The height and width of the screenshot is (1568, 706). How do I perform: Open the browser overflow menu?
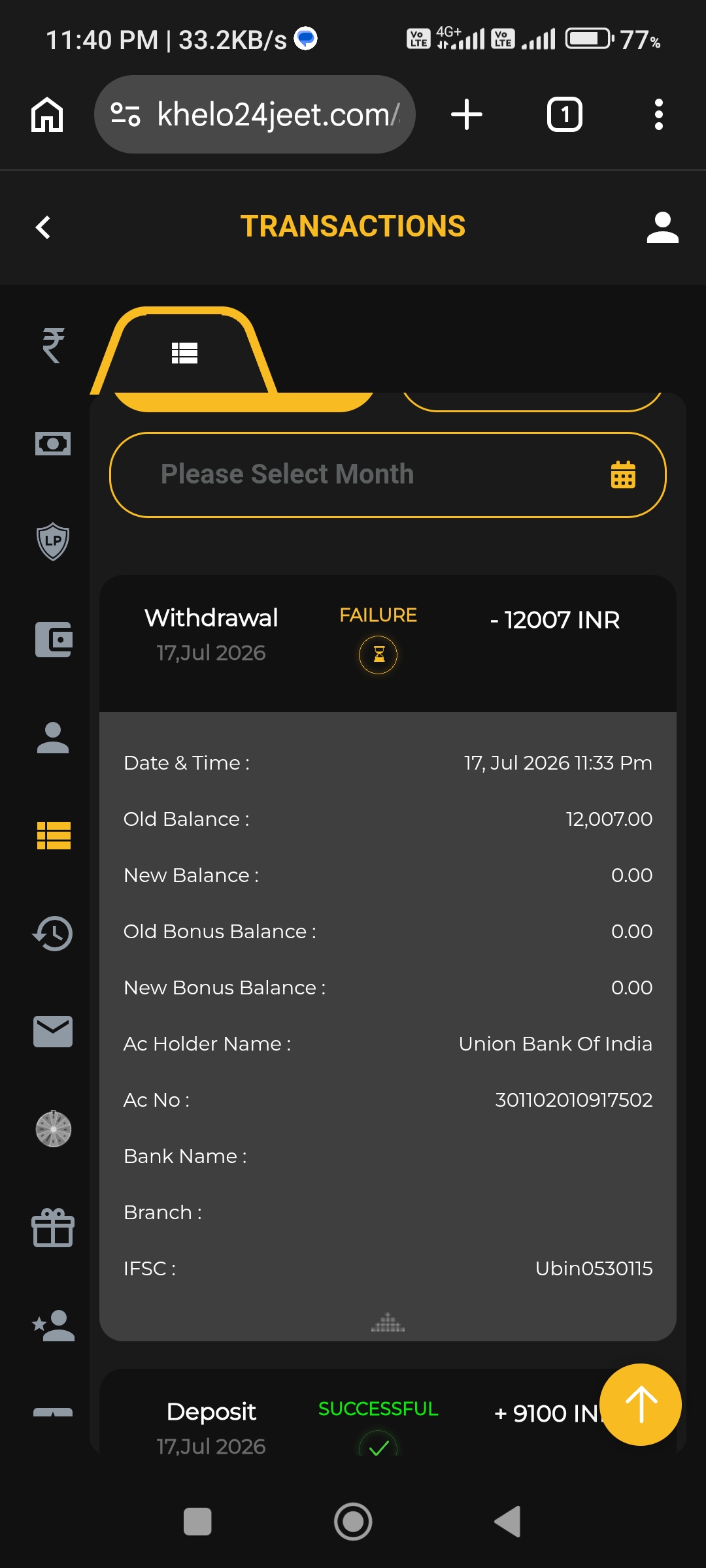click(x=659, y=115)
